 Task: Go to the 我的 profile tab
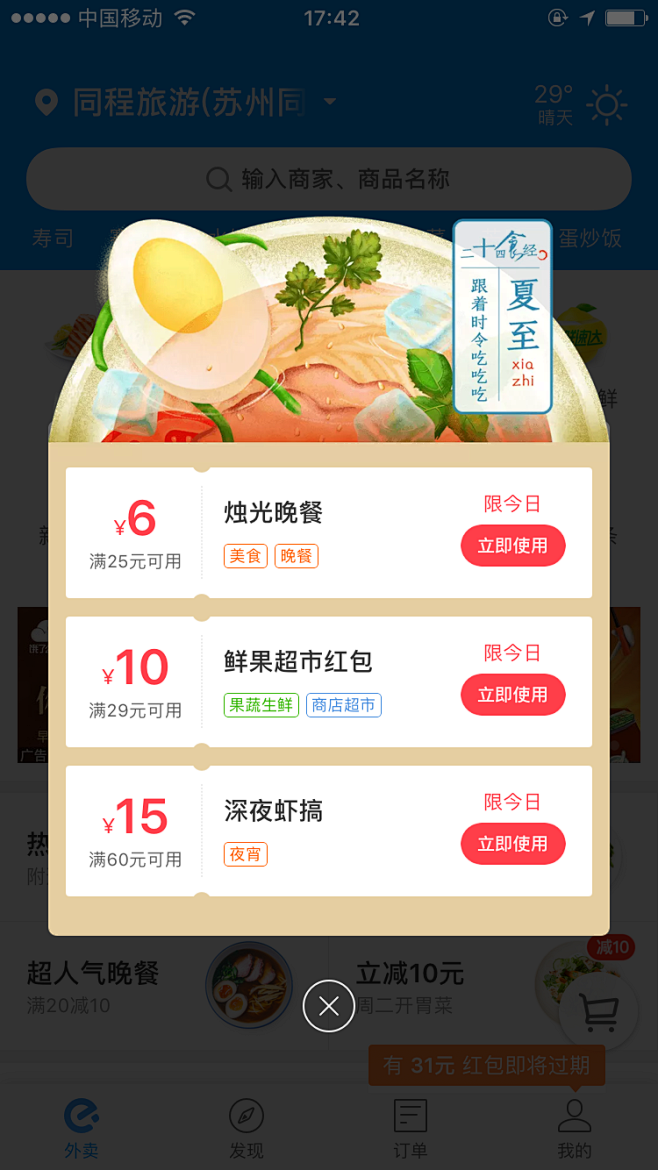tap(574, 1127)
